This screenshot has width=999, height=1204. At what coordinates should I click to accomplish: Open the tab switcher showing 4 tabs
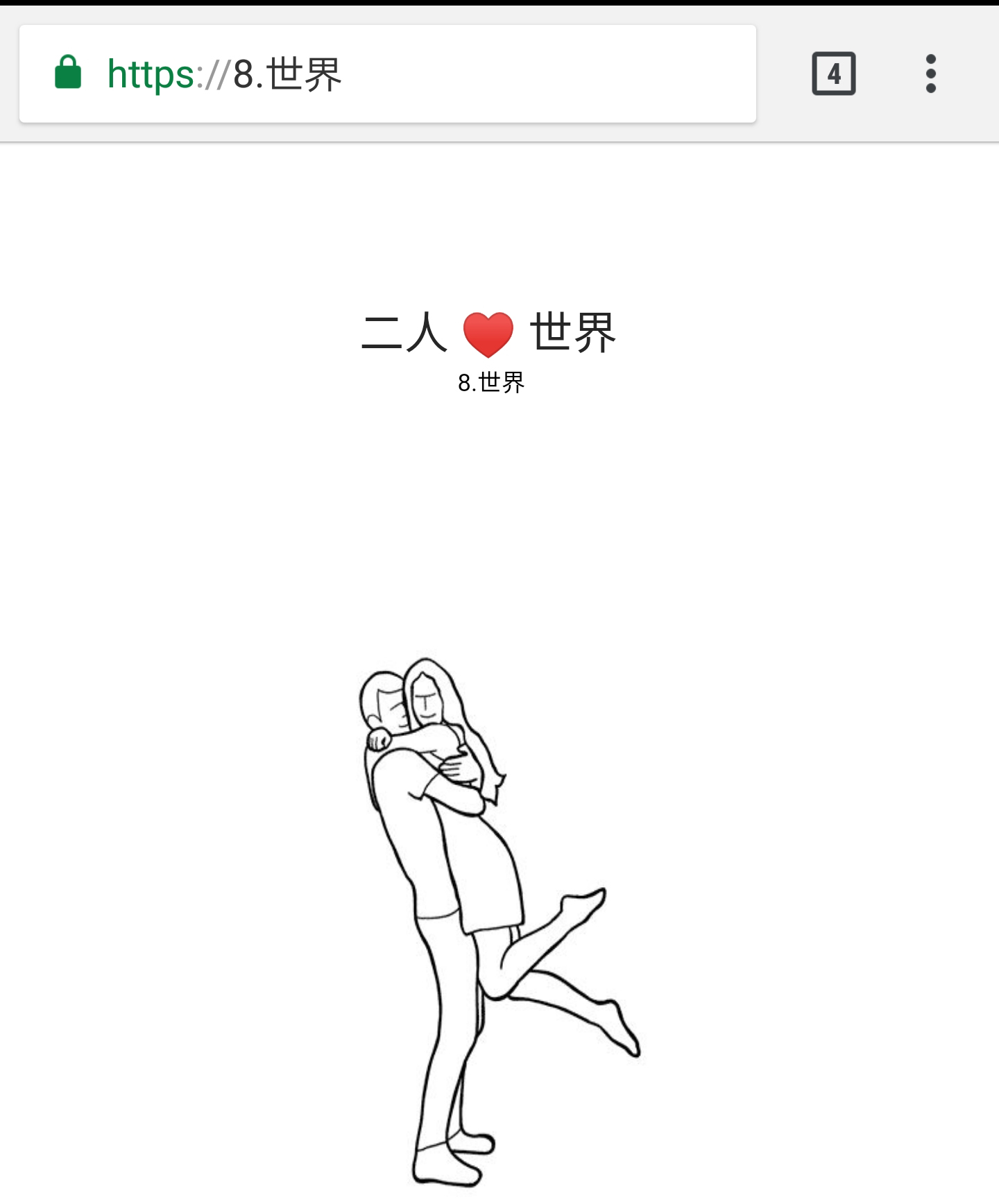click(x=833, y=74)
